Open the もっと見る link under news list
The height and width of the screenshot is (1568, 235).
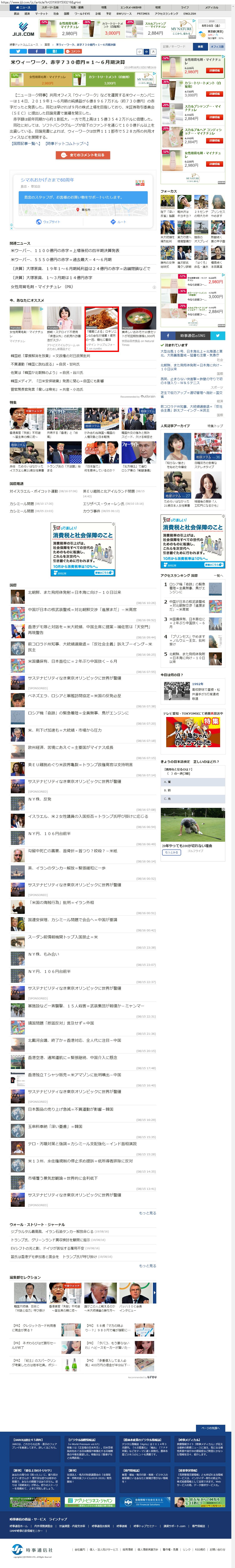(147, 1213)
